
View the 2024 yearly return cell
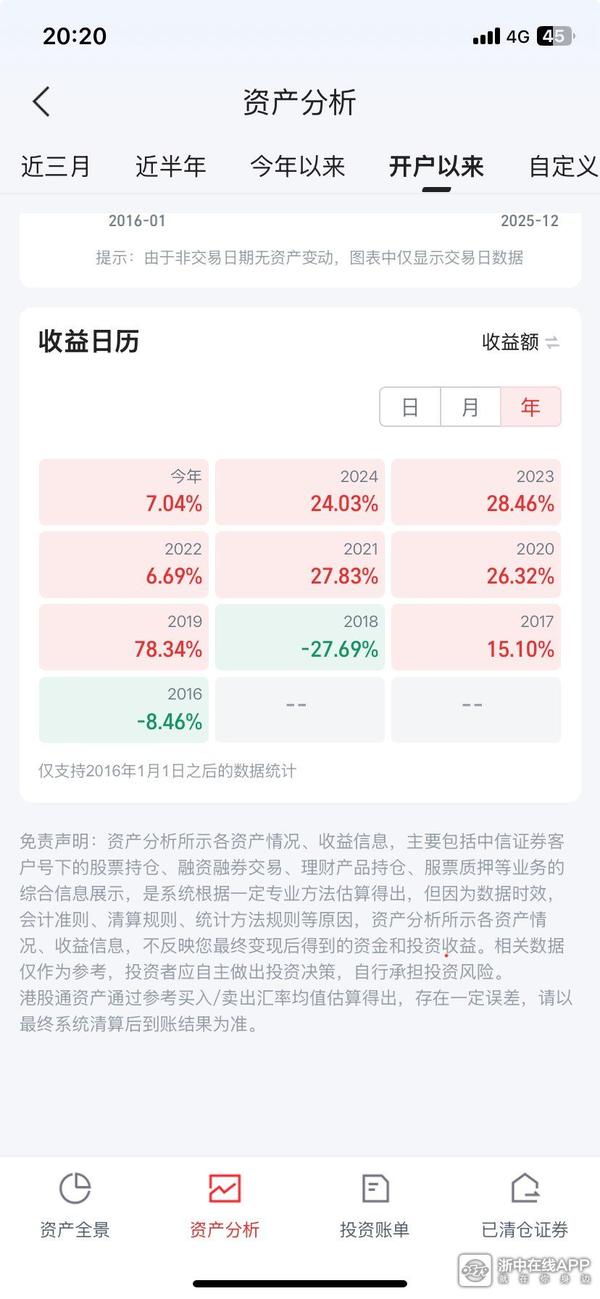coord(300,492)
